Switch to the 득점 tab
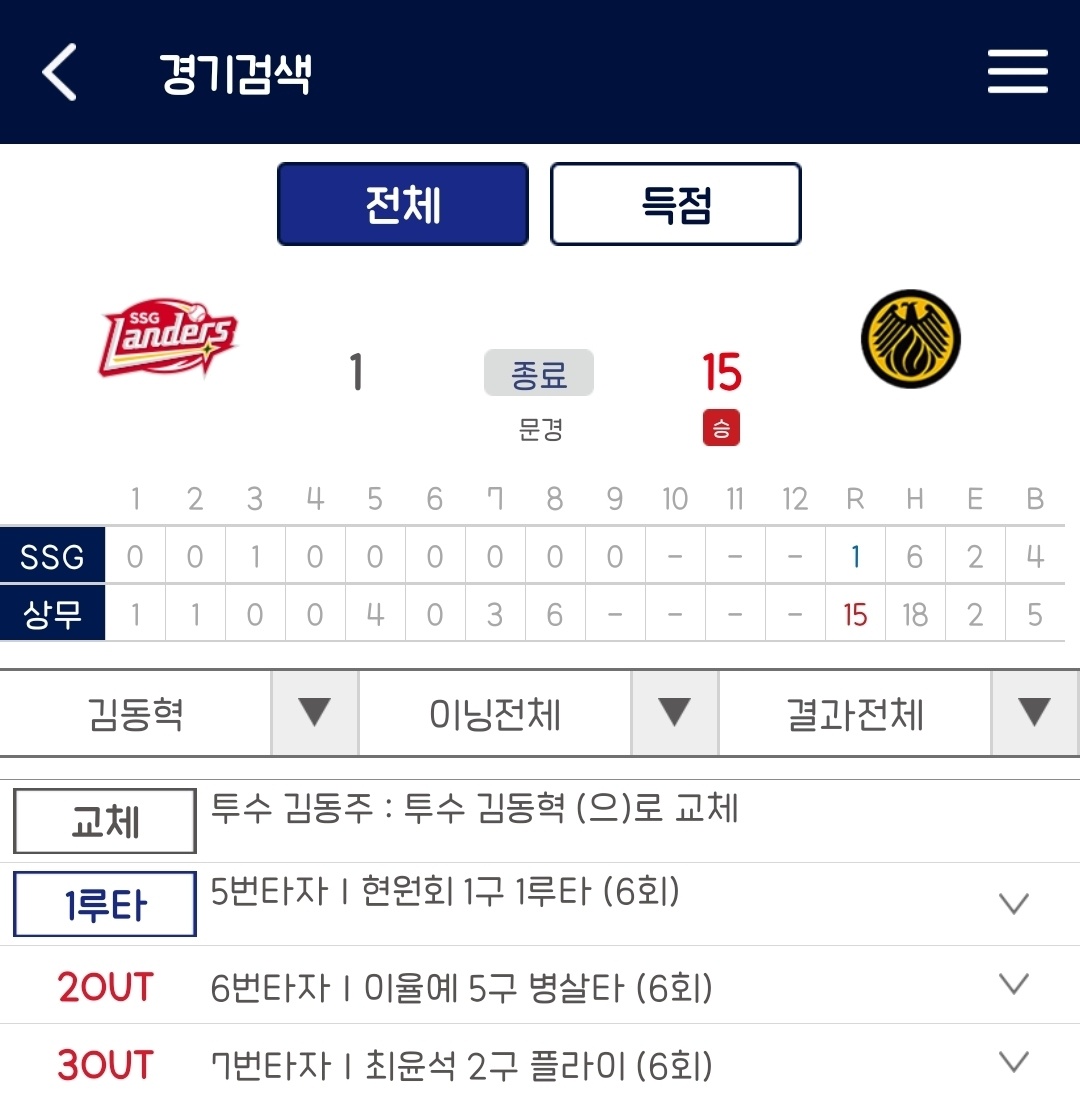1080x1095 pixels. [675, 204]
